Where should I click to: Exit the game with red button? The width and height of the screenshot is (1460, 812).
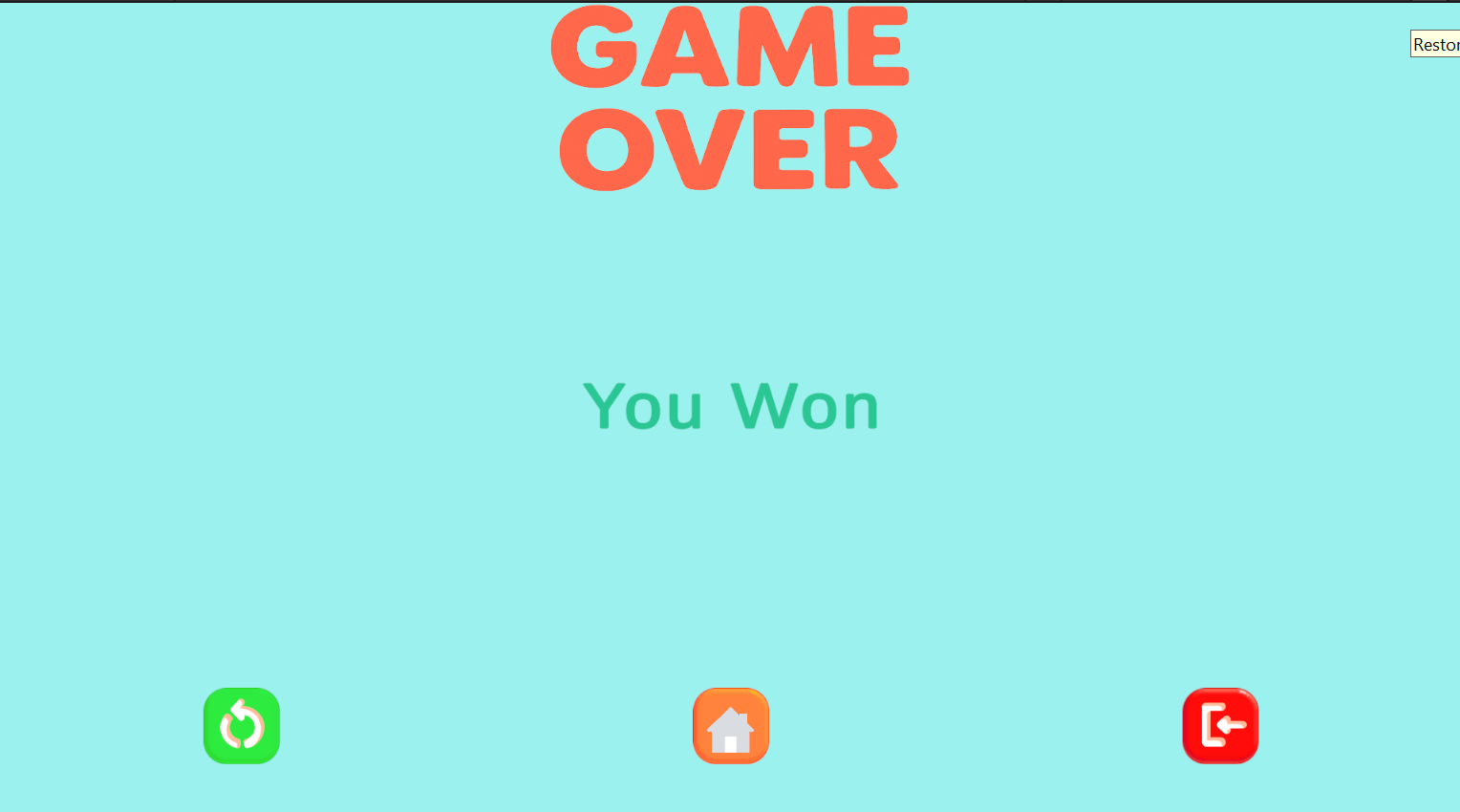(1220, 726)
